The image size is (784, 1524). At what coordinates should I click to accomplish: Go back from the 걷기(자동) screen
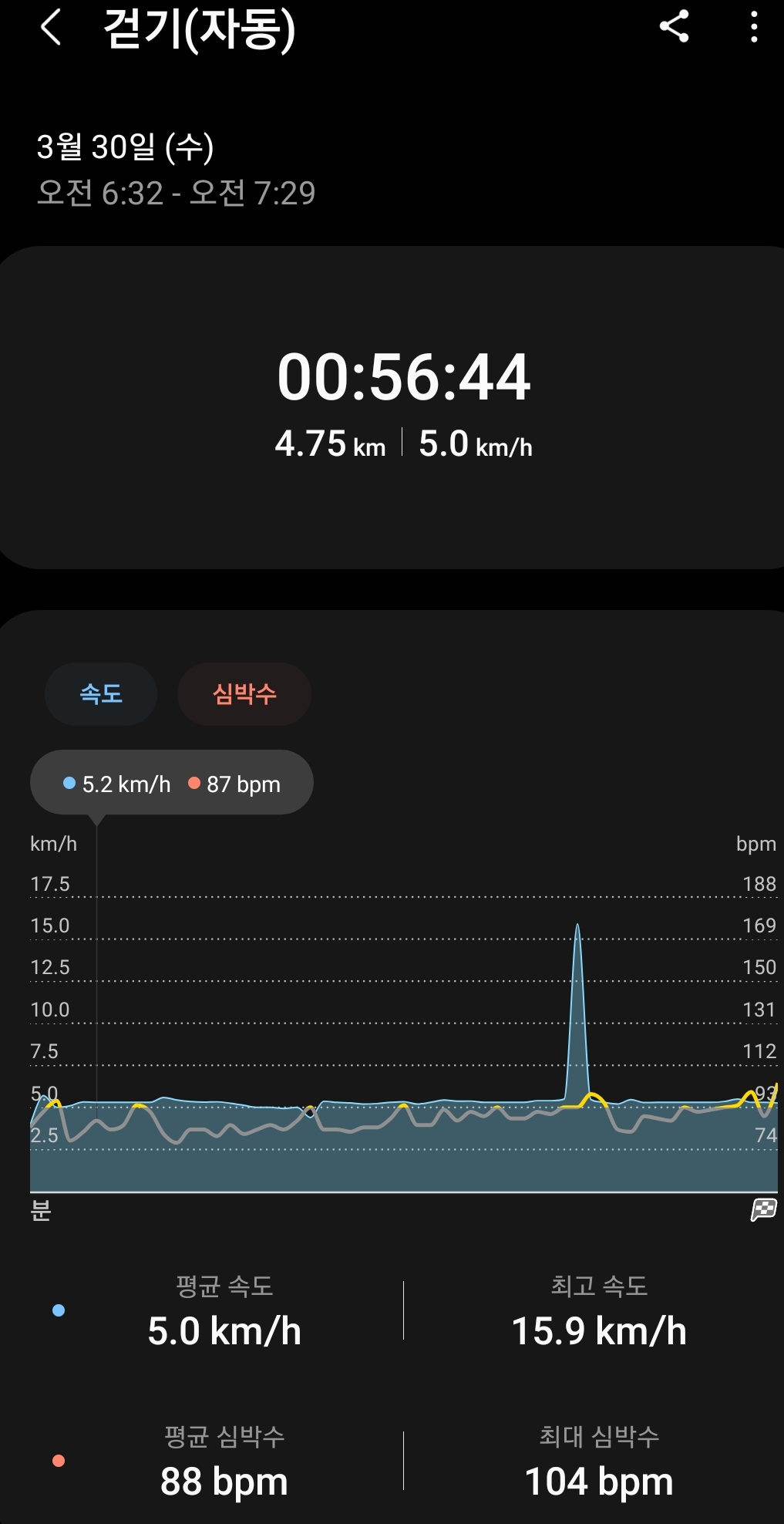tap(51, 29)
